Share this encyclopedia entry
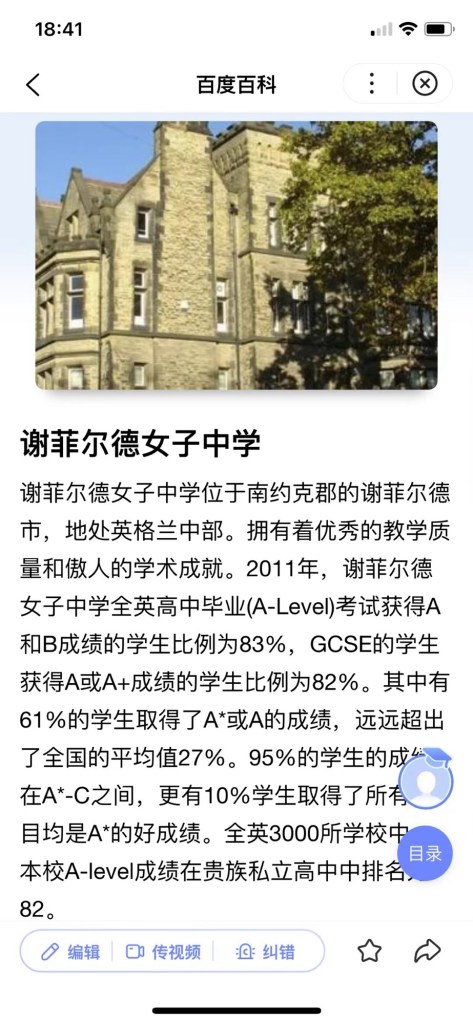 (427, 952)
